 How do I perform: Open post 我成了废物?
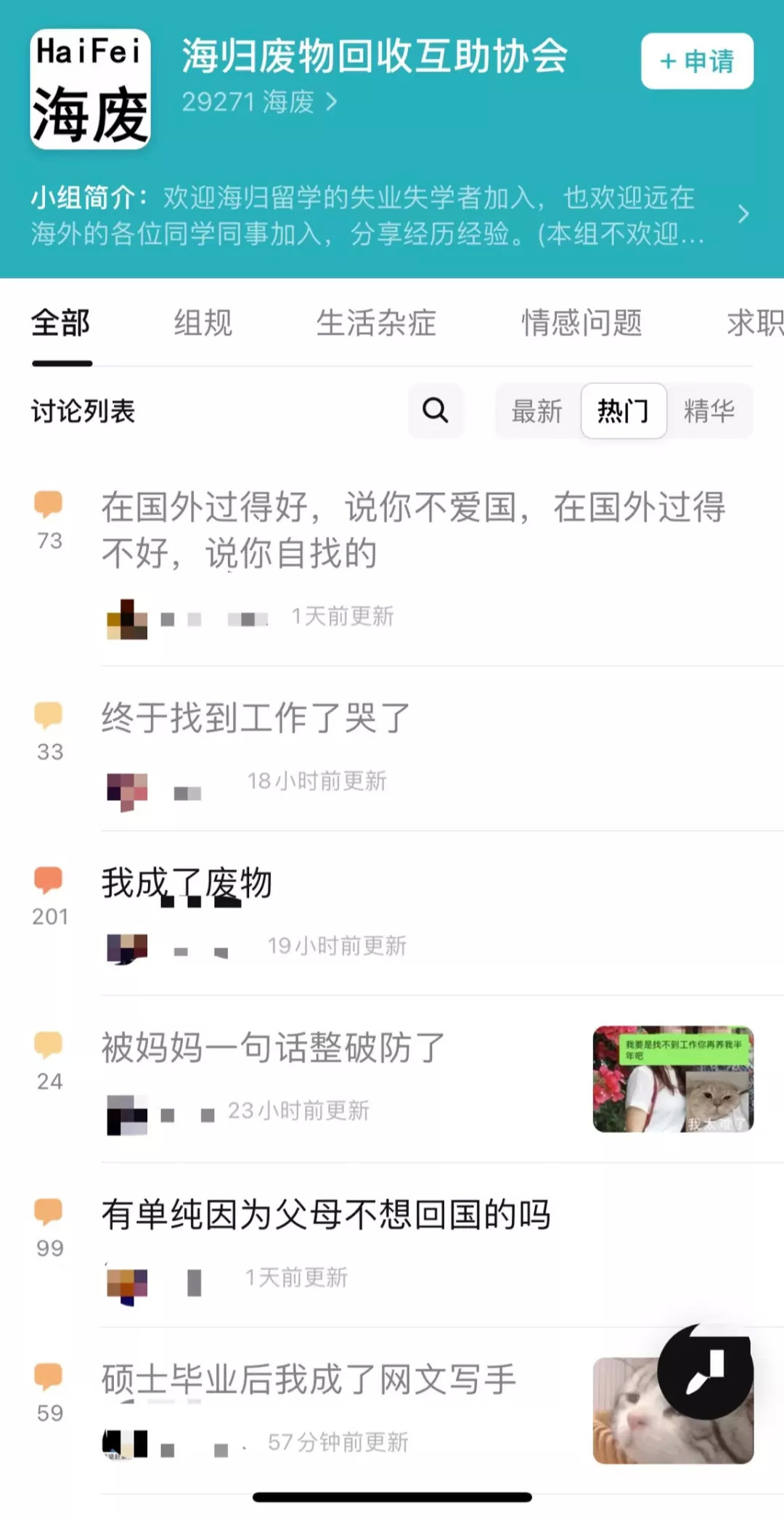click(187, 884)
